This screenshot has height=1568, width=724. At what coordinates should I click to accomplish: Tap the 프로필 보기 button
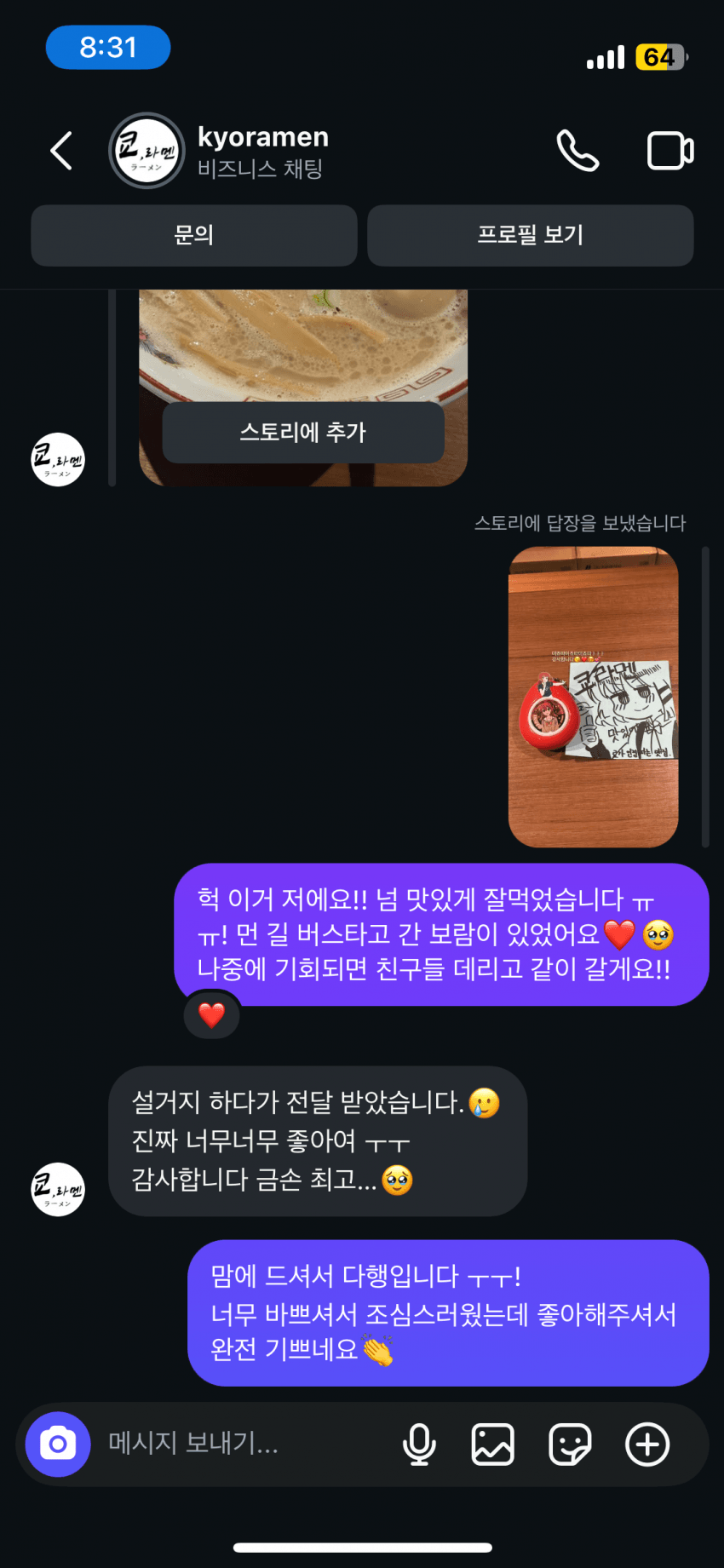530,235
